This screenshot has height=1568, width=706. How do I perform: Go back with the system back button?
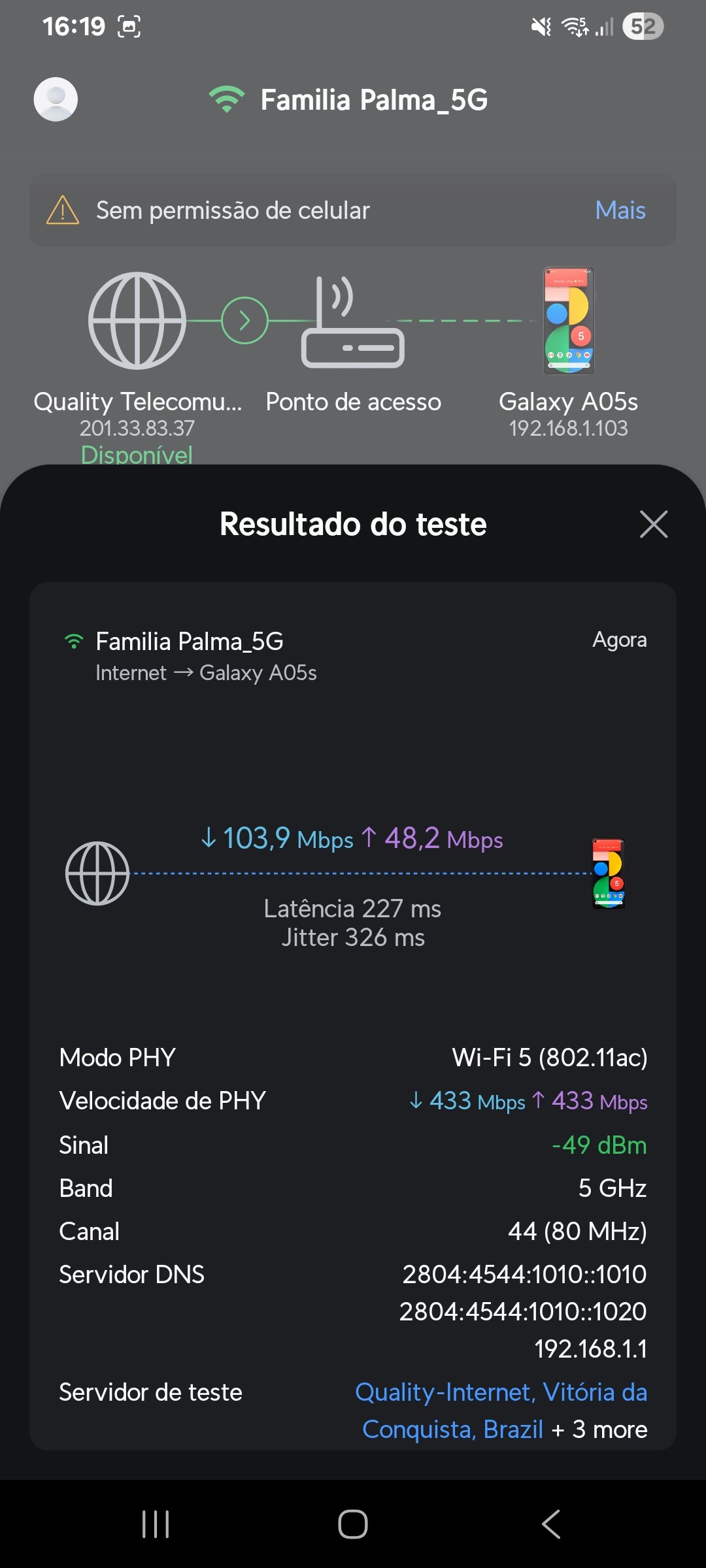pos(550,1524)
